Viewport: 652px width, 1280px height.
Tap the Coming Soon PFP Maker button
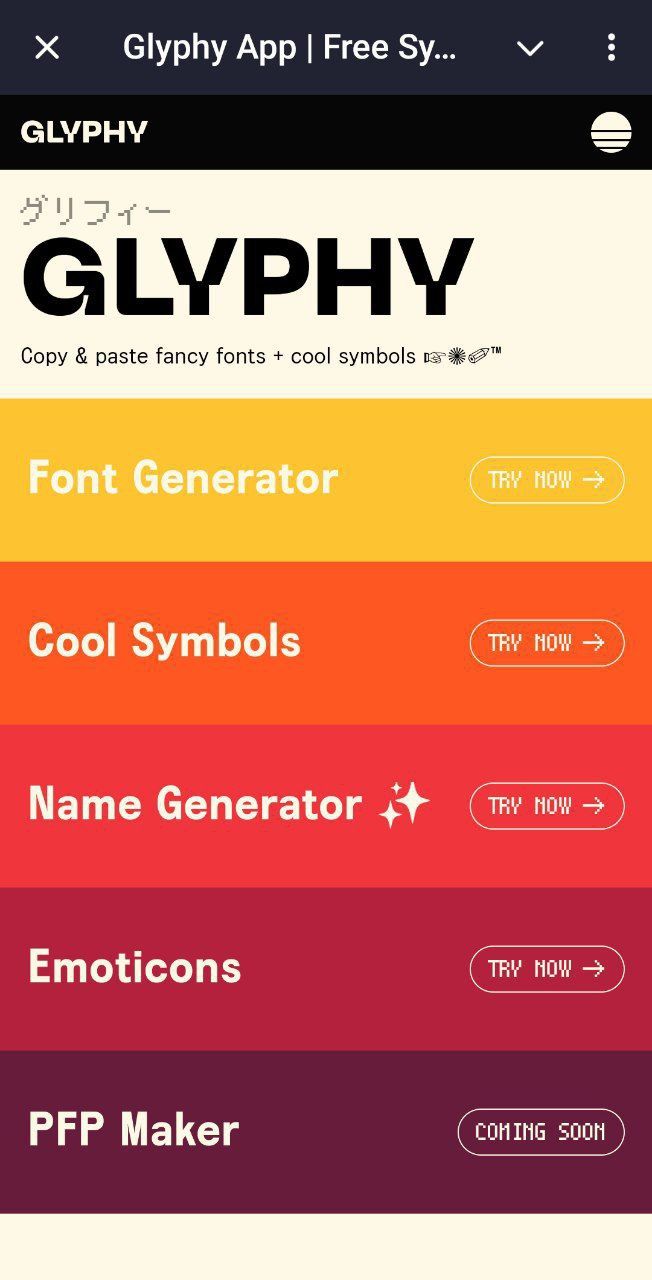[x=541, y=1132]
